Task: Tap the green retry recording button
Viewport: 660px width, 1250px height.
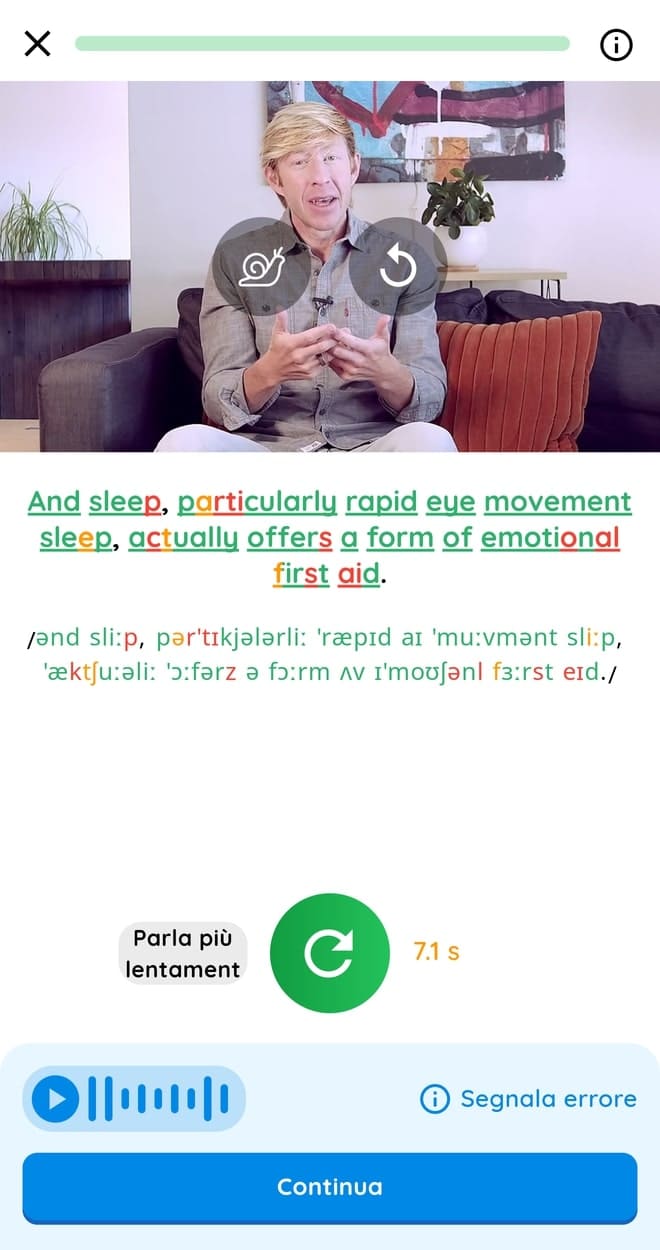Action: [x=329, y=953]
